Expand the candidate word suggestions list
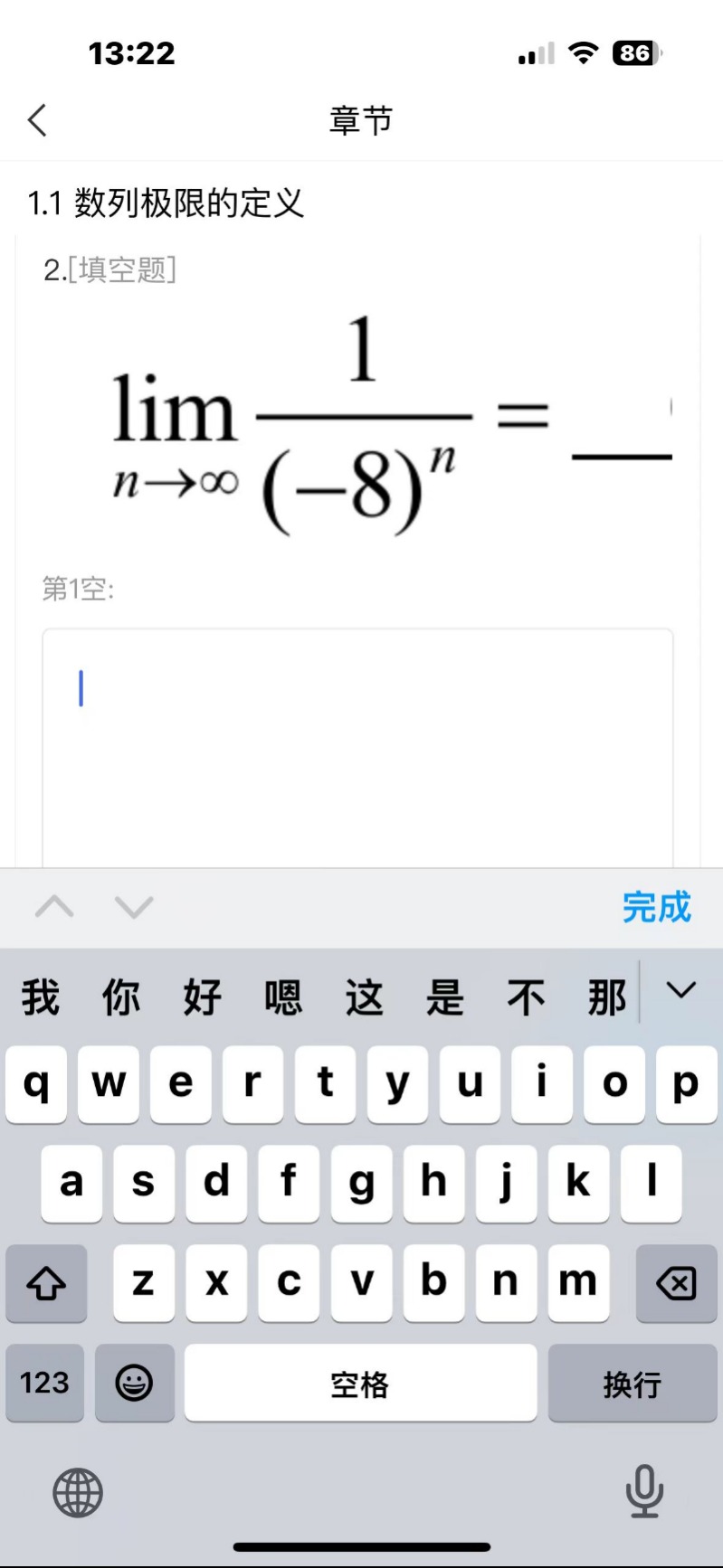Image resolution: width=723 pixels, height=1568 pixels. 680,991
